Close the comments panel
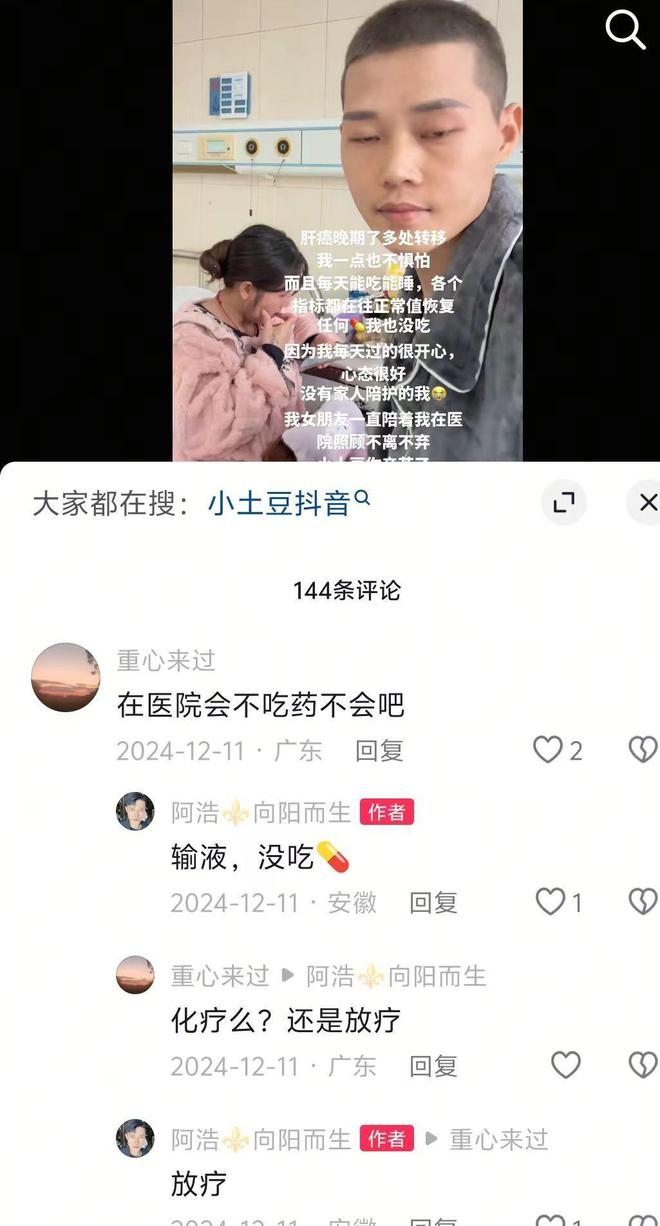 click(x=647, y=503)
